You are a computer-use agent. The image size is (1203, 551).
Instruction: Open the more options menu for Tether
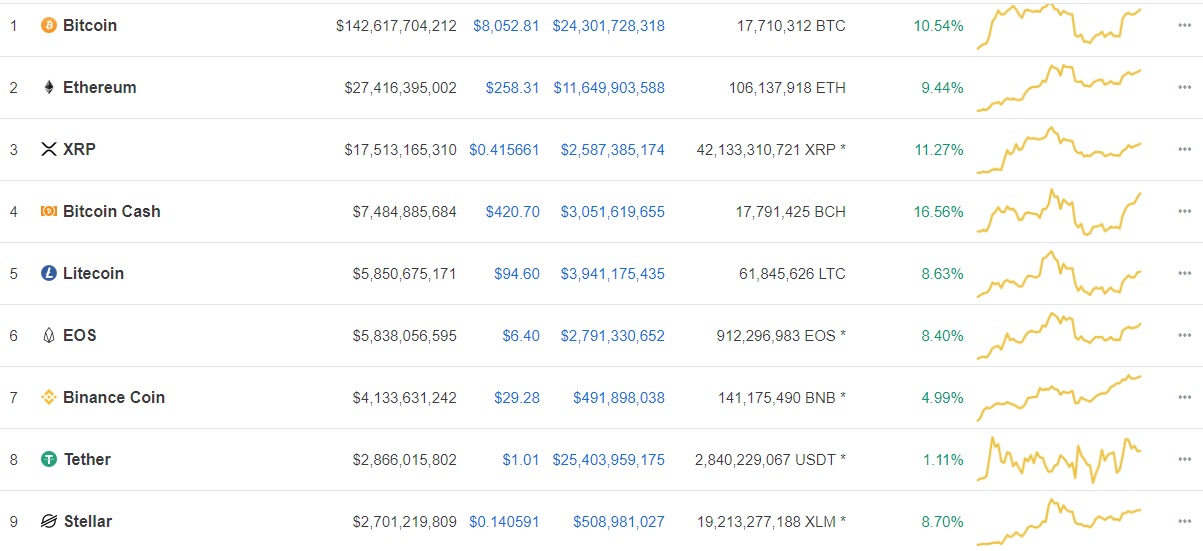pos(1185,459)
